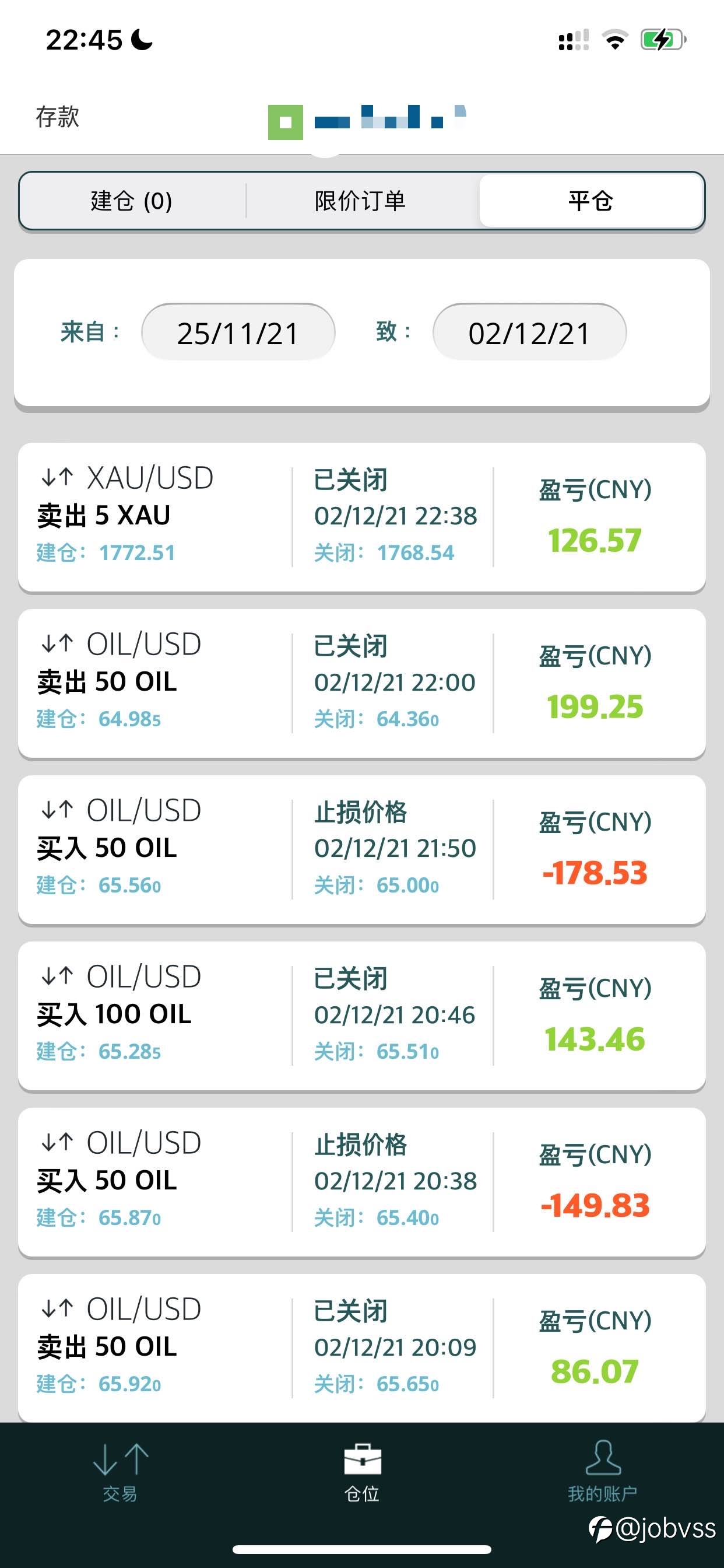The image size is (724, 1568).
Task: Switch to the 限价订单 tab
Action: (360, 200)
